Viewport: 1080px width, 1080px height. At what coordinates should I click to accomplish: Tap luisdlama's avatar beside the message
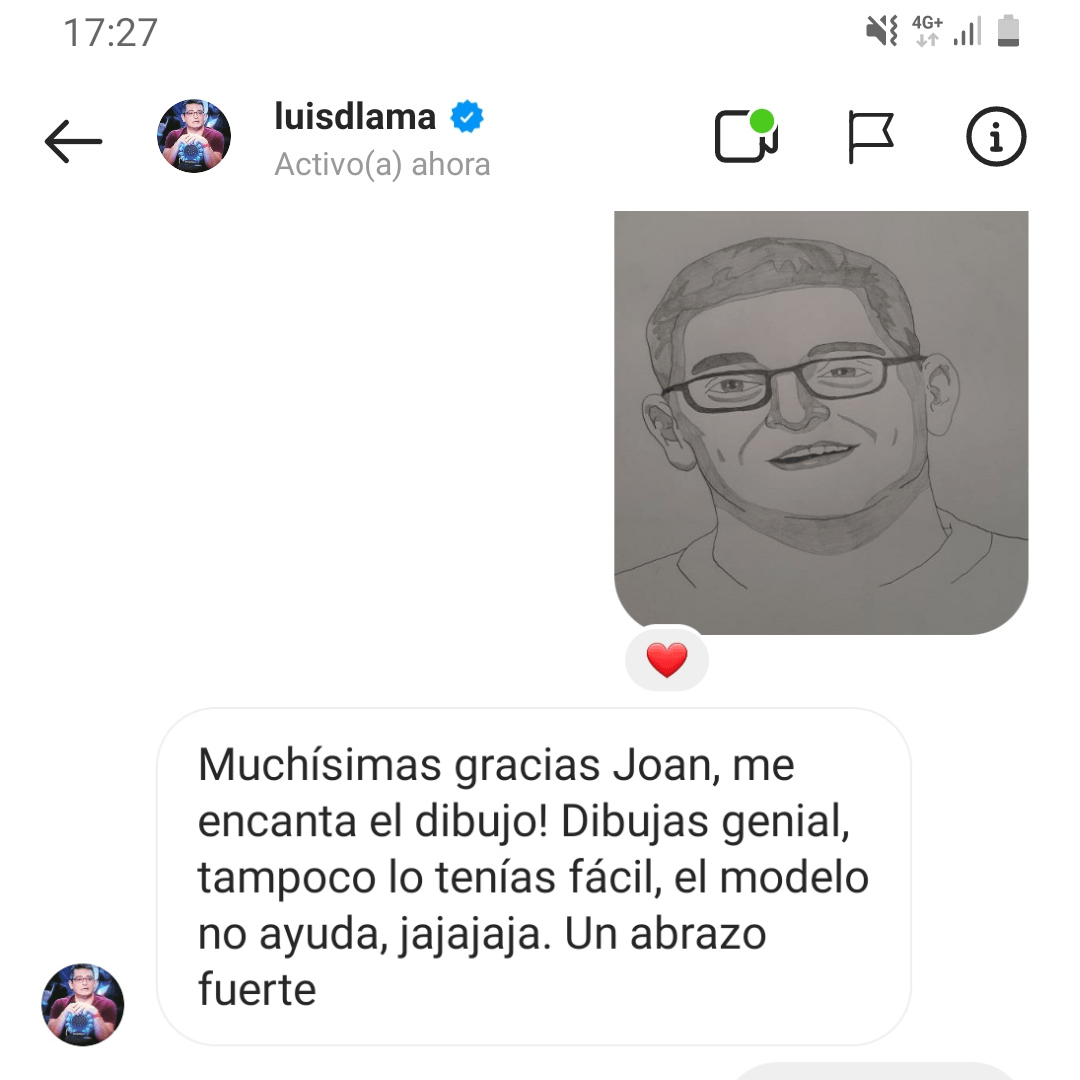(83, 1004)
